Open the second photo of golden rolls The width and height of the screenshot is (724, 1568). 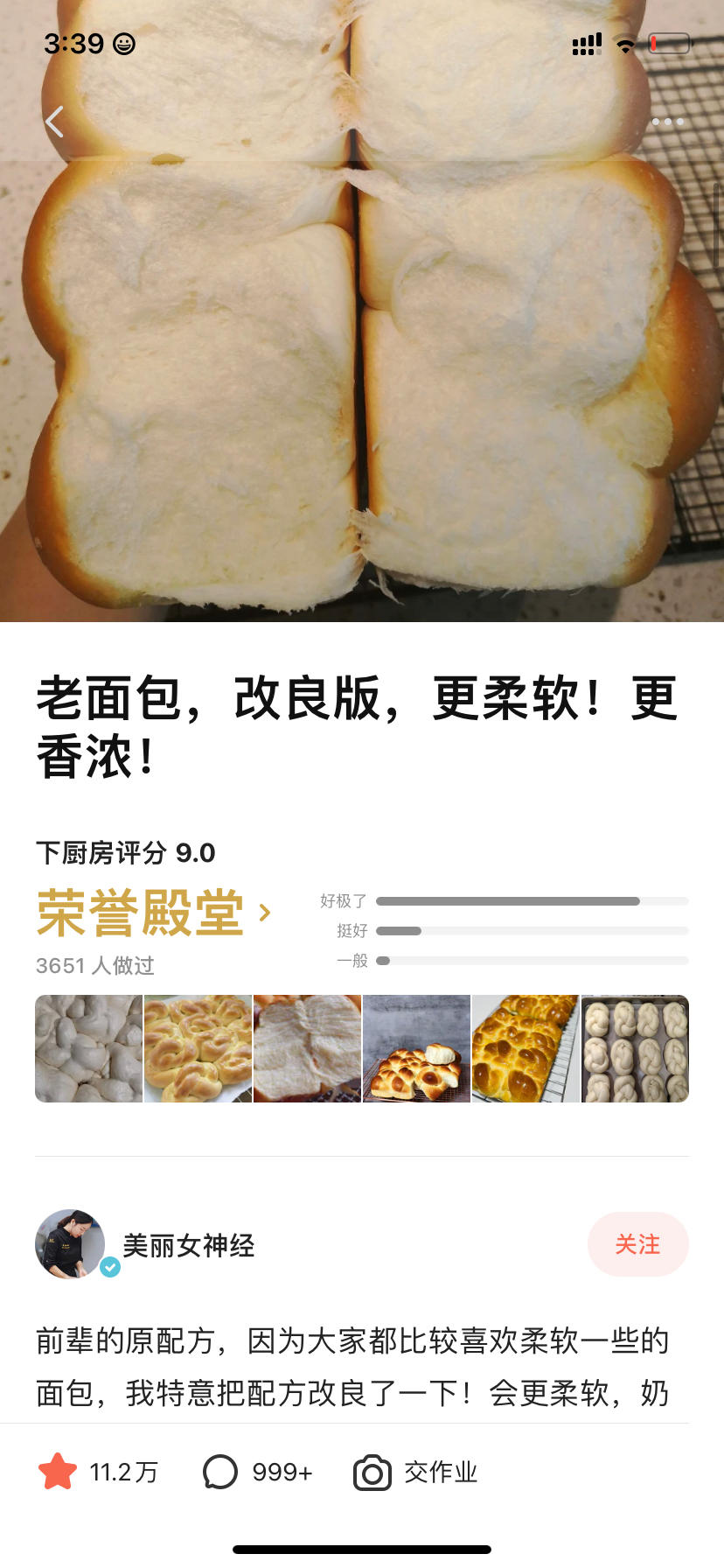pos(198,1048)
